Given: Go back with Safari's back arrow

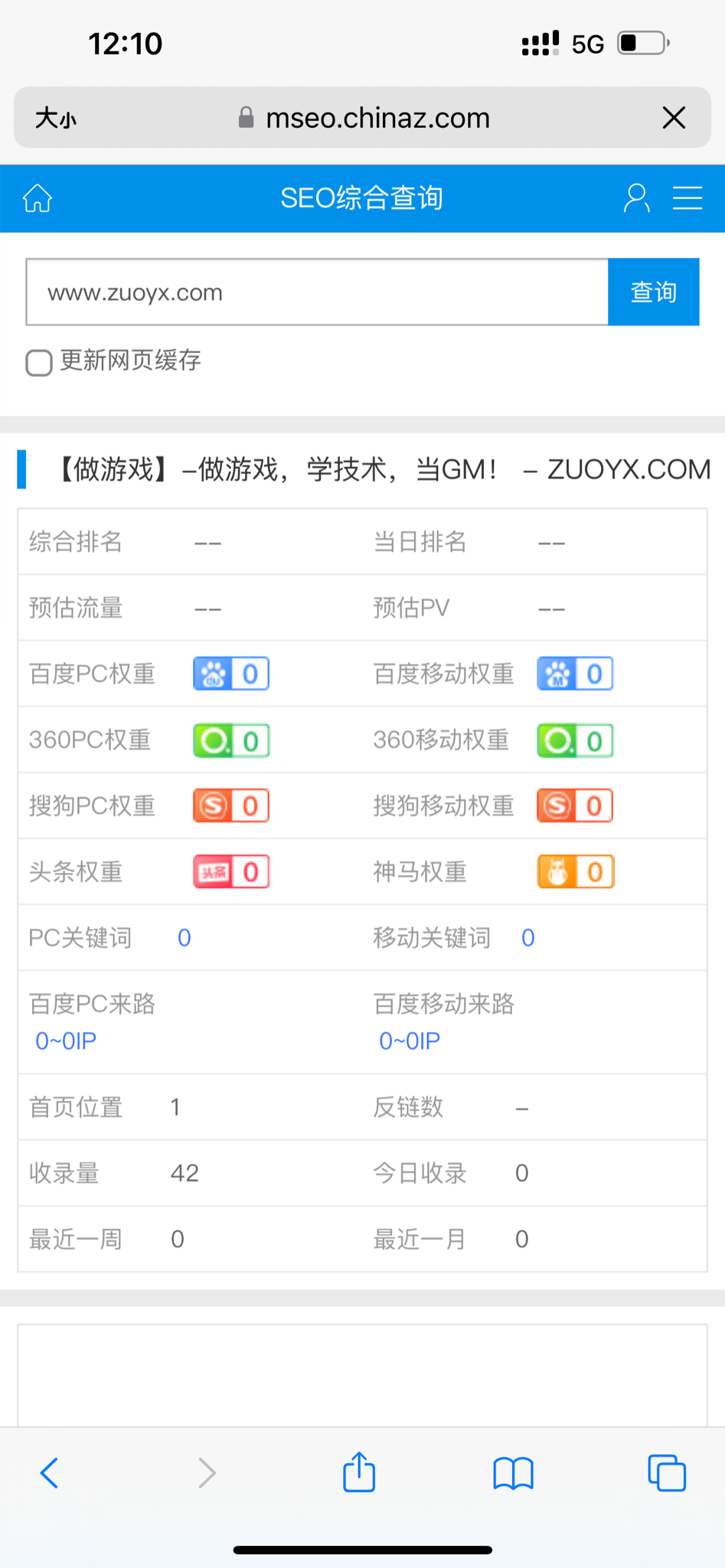Looking at the screenshot, I should (x=50, y=1472).
